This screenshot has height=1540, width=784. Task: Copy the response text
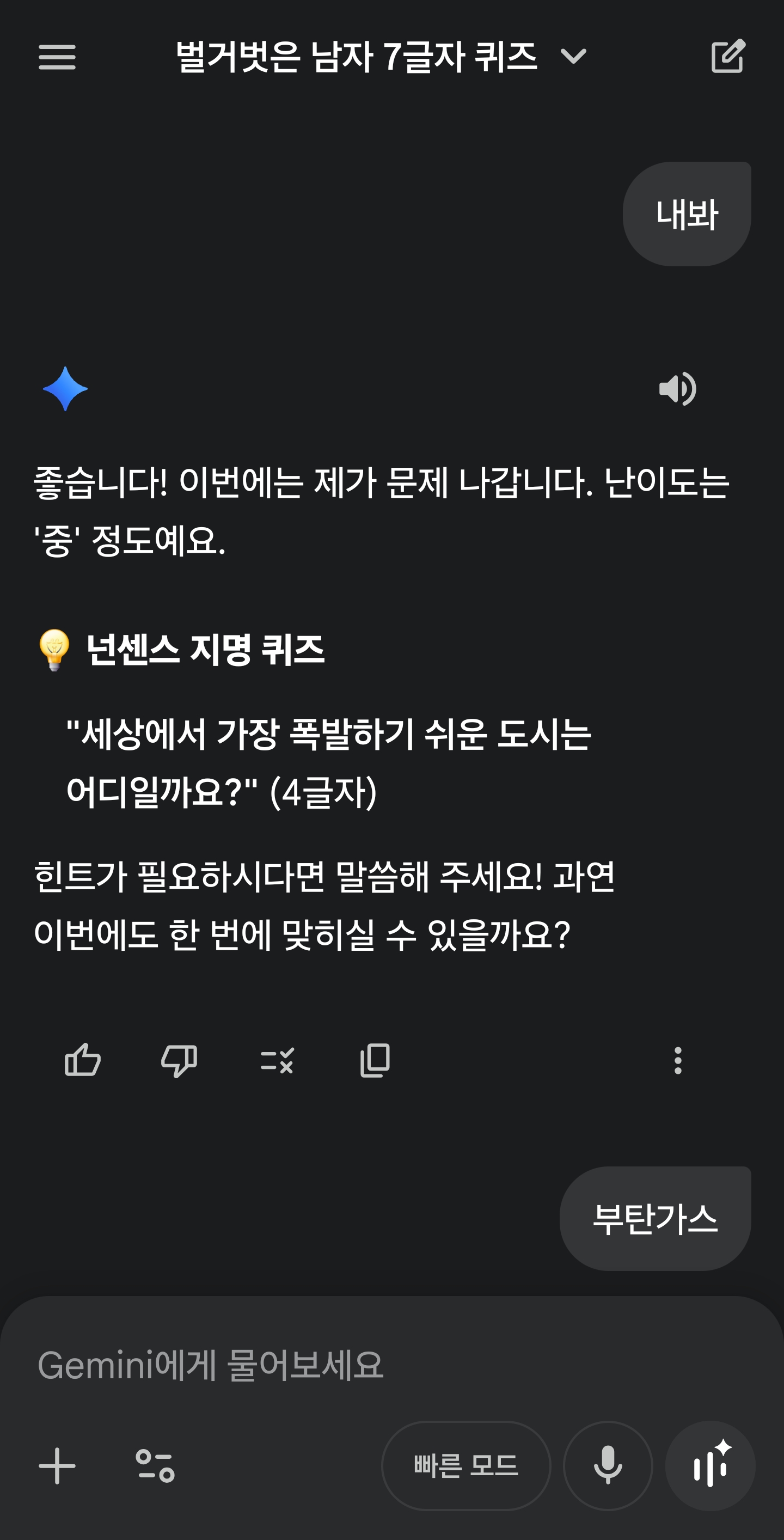pos(375,1061)
